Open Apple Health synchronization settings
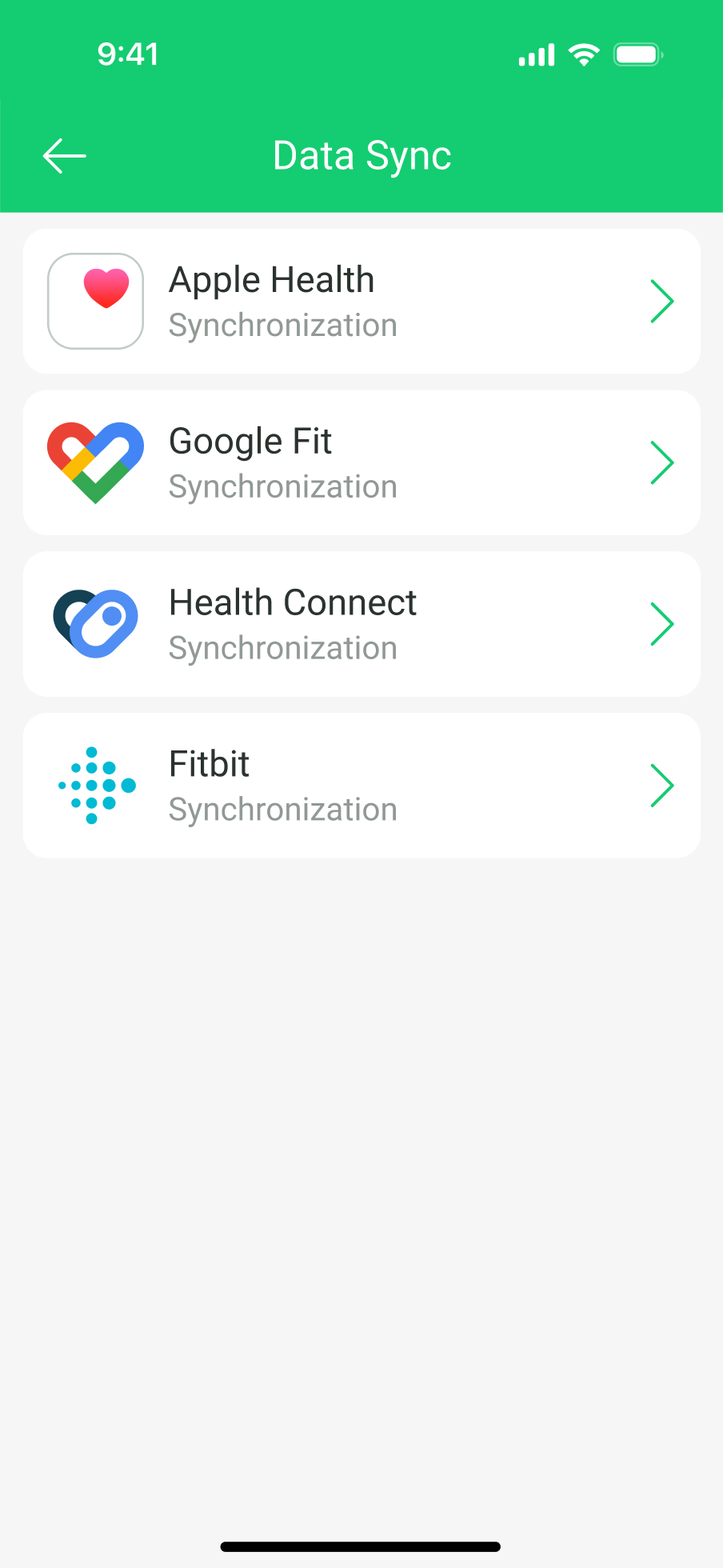 (361, 301)
